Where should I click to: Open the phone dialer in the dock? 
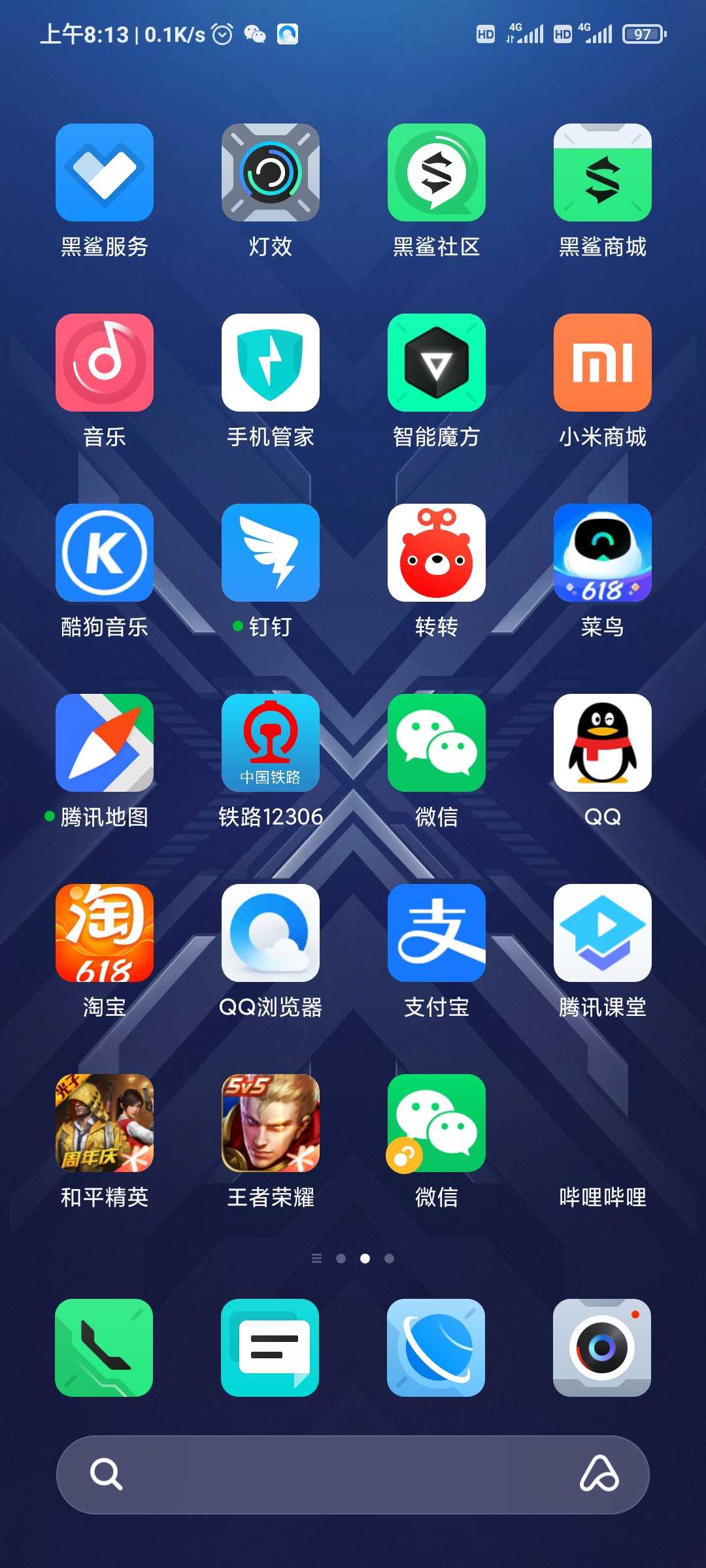[104, 1348]
